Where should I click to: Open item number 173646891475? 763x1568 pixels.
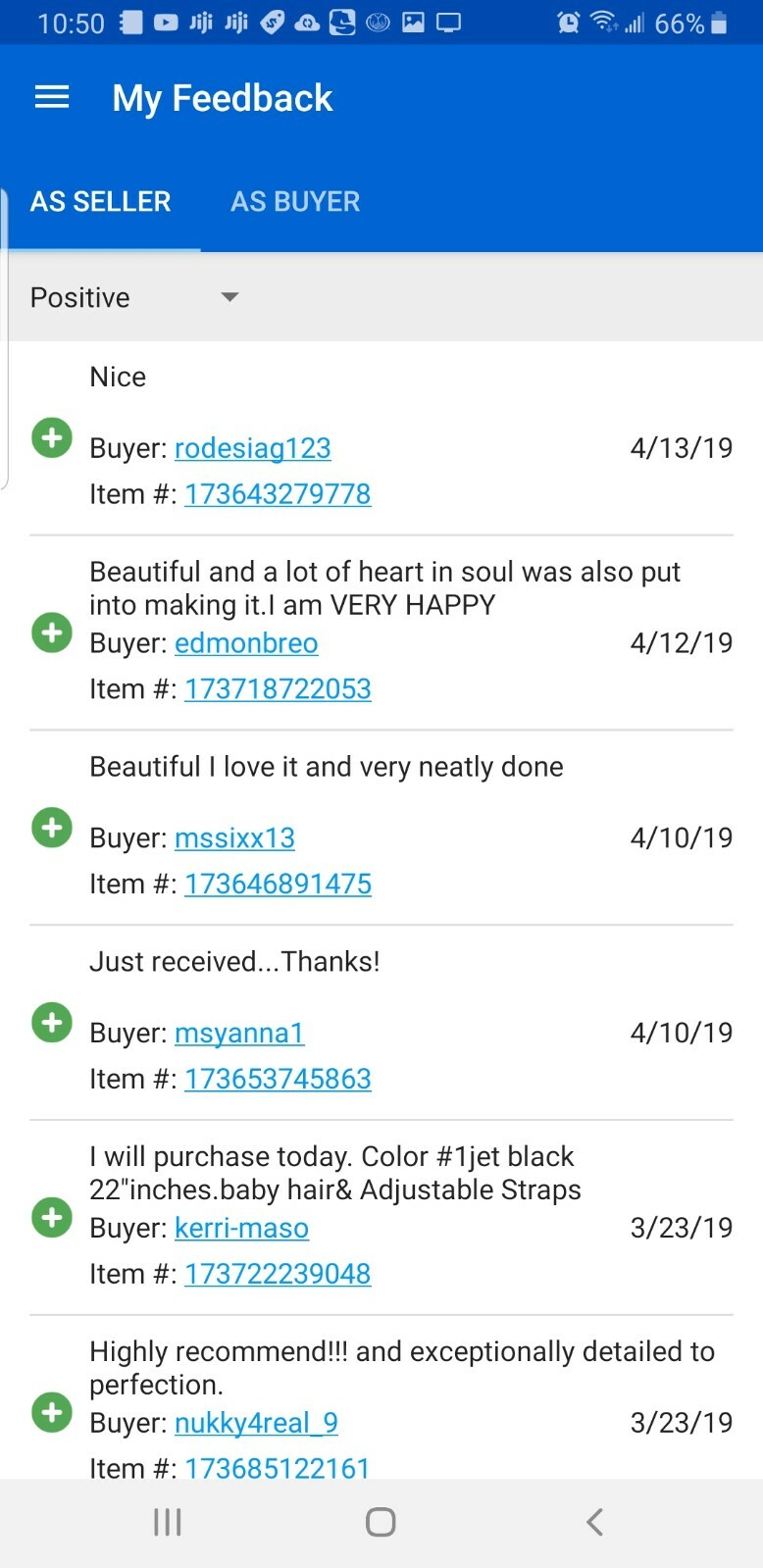[x=278, y=884]
